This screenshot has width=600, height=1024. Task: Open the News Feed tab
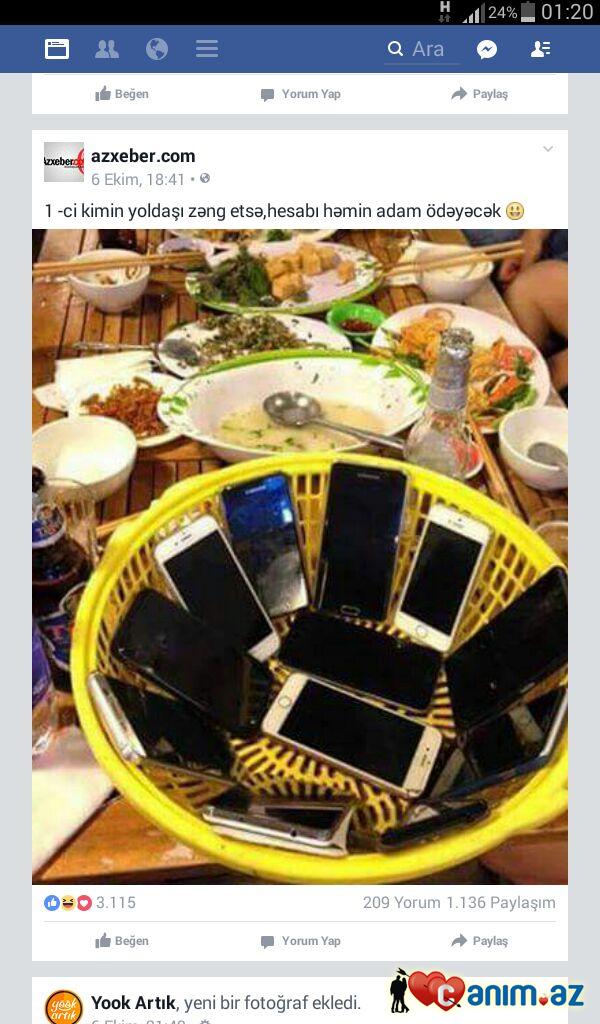(x=57, y=49)
